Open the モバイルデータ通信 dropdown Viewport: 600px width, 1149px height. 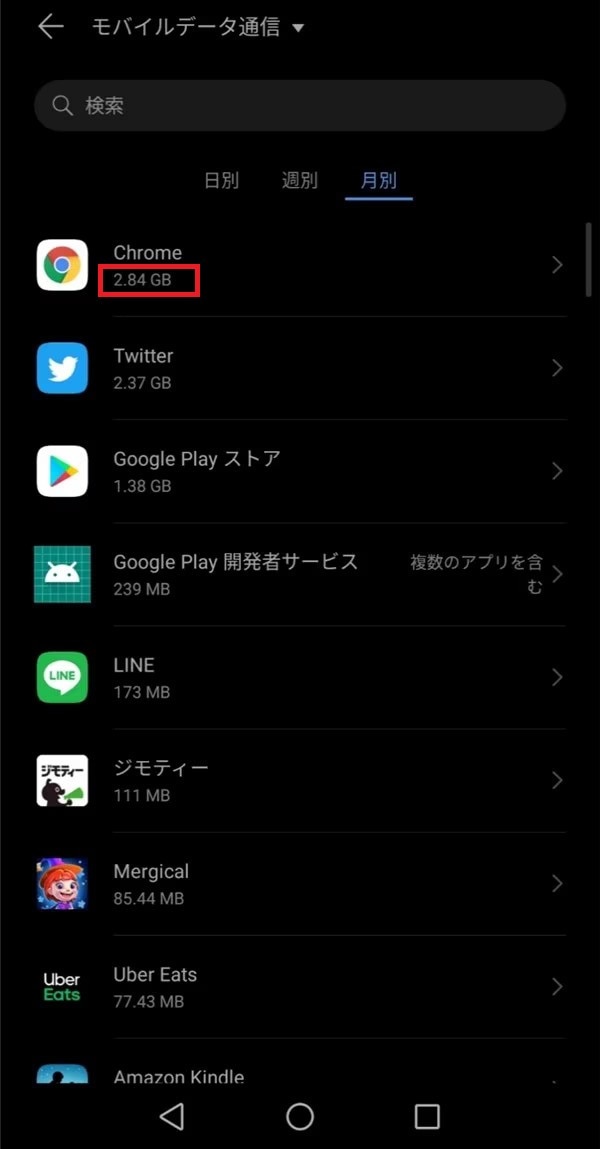click(198, 27)
